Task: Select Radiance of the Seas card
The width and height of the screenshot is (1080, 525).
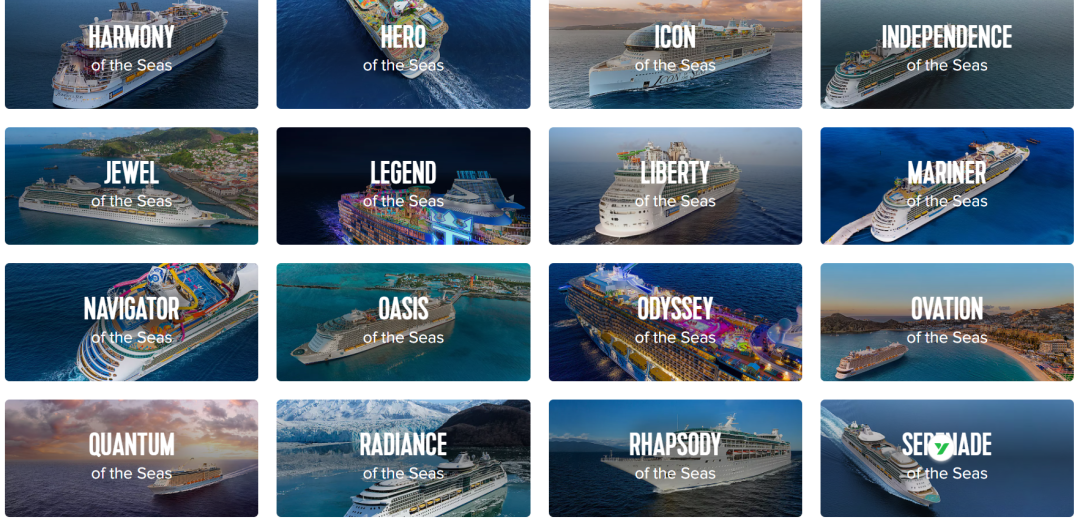Action: pos(403,458)
